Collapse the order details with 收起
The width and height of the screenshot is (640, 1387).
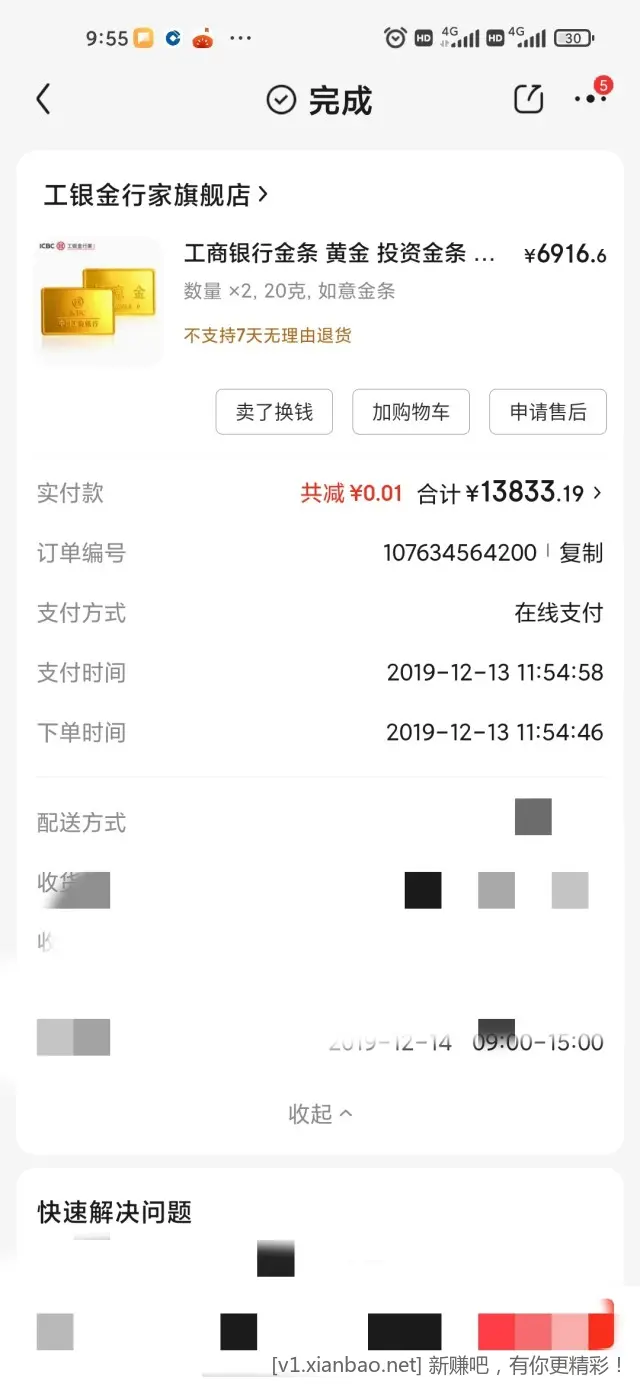(320, 1114)
